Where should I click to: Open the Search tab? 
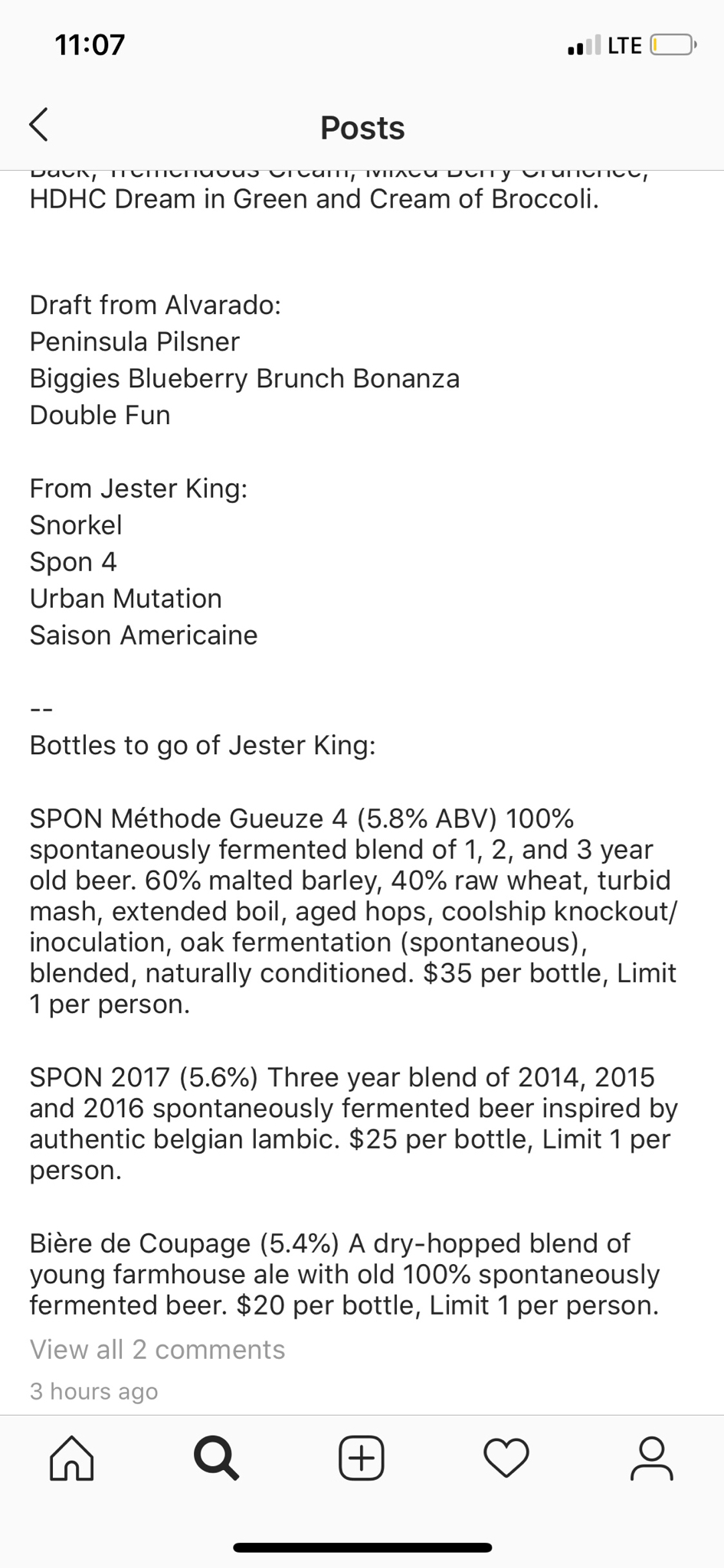click(216, 1459)
